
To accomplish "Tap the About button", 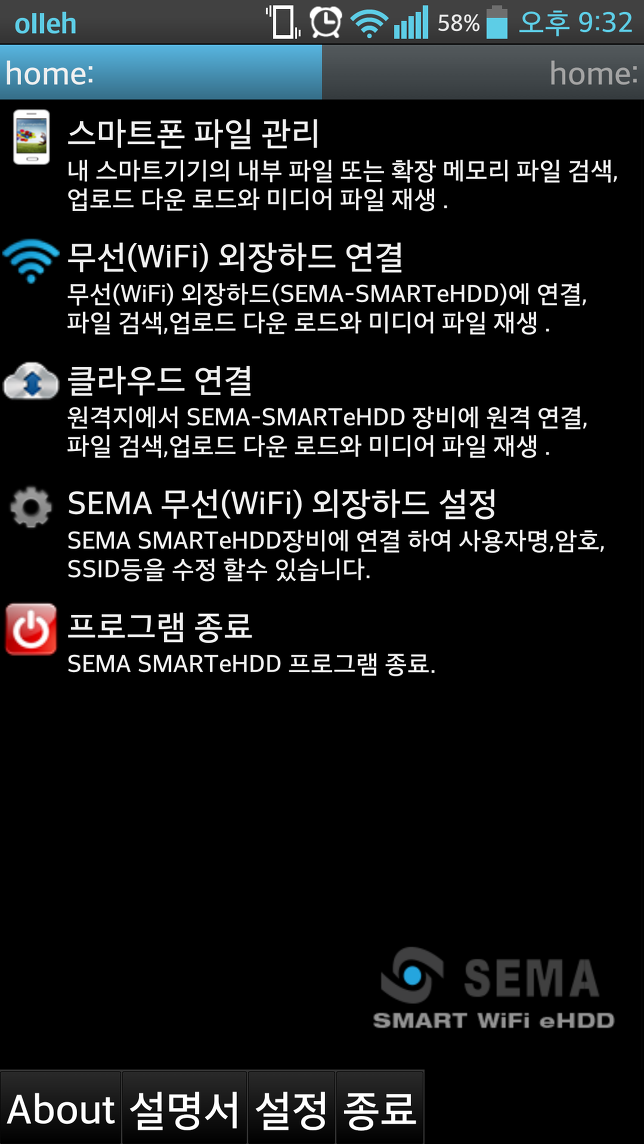I will point(61,1108).
